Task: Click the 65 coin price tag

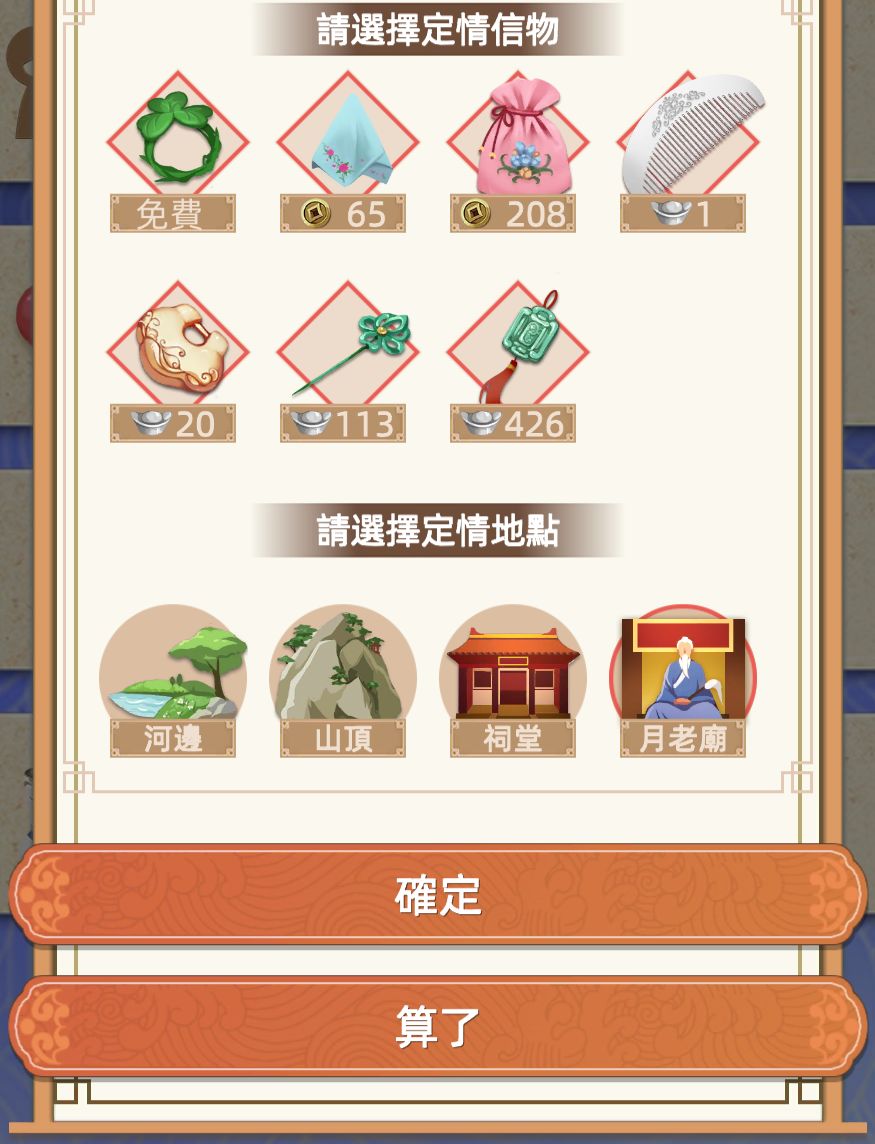Action: coord(343,213)
